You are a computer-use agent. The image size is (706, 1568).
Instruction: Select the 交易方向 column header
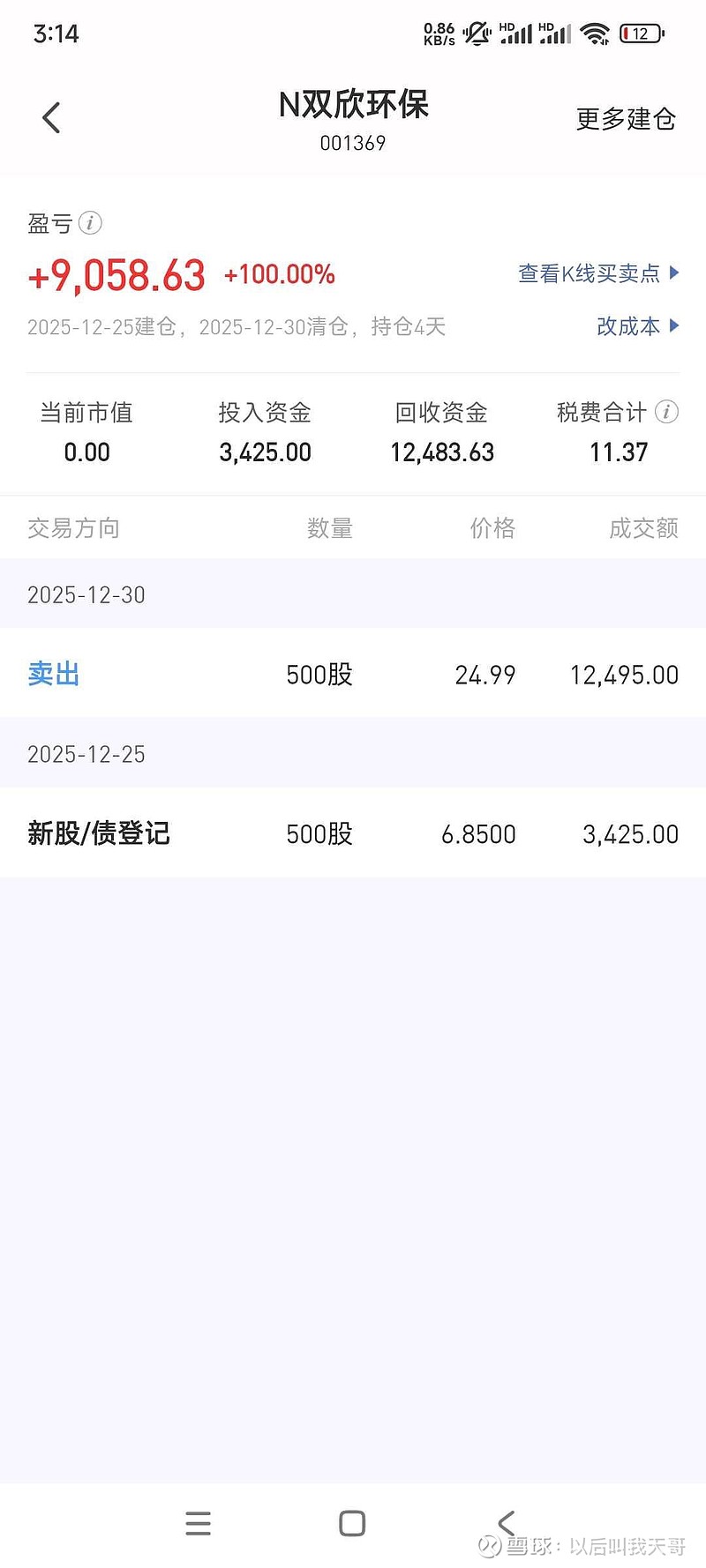tap(73, 528)
